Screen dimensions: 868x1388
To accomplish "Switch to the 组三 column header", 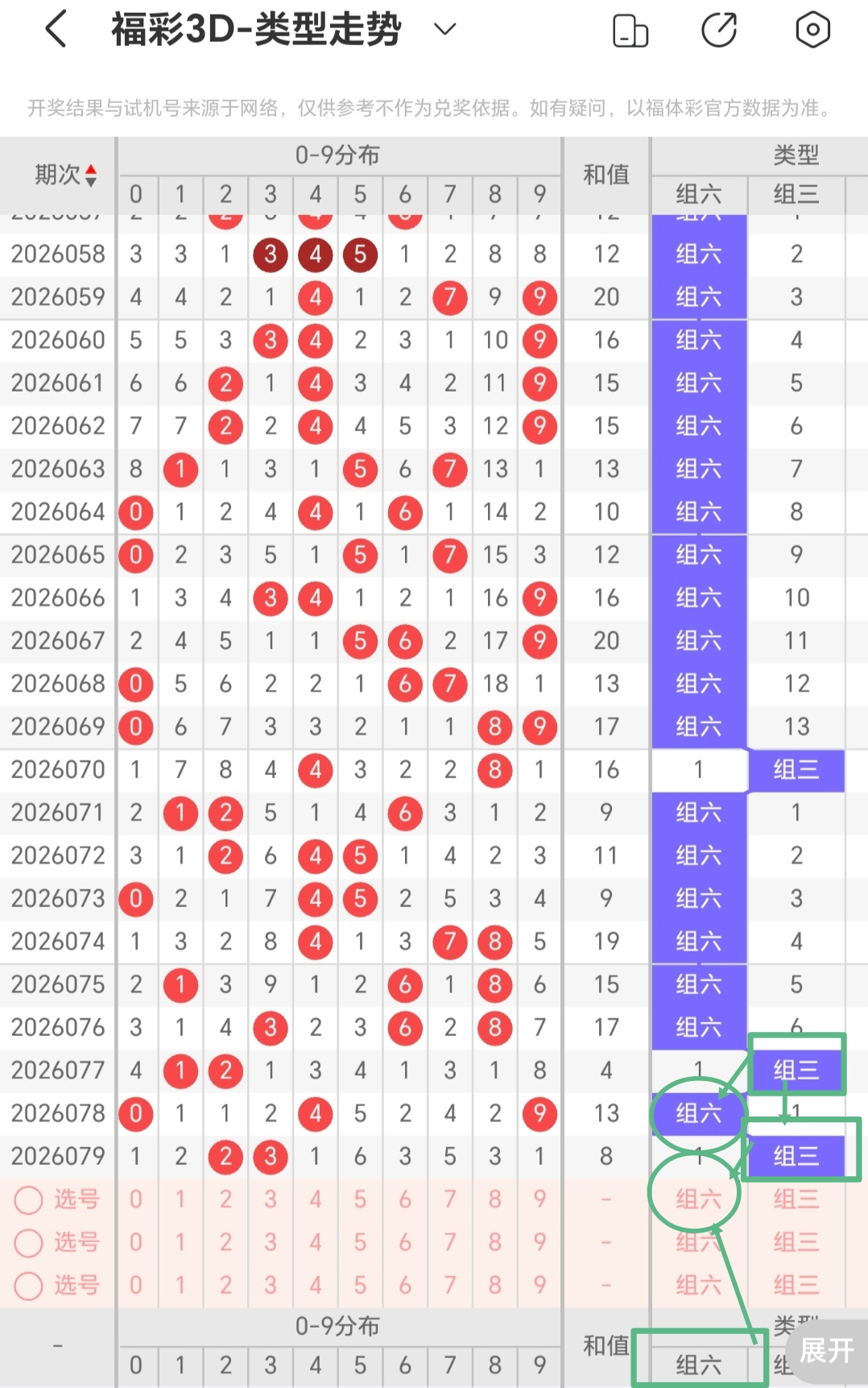I will [796, 194].
